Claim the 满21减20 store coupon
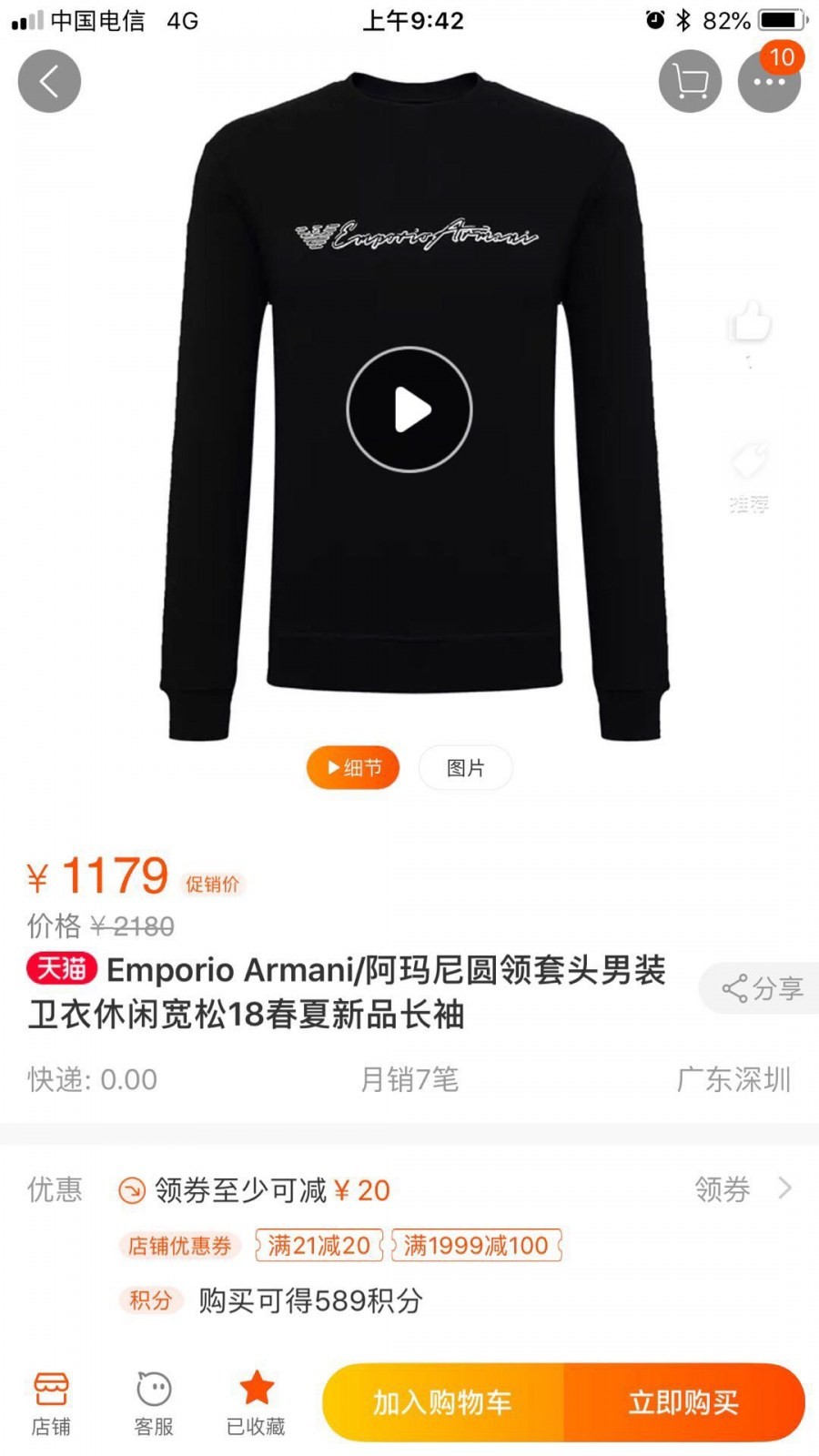Image resolution: width=819 pixels, height=1456 pixels. coord(318,1246)
